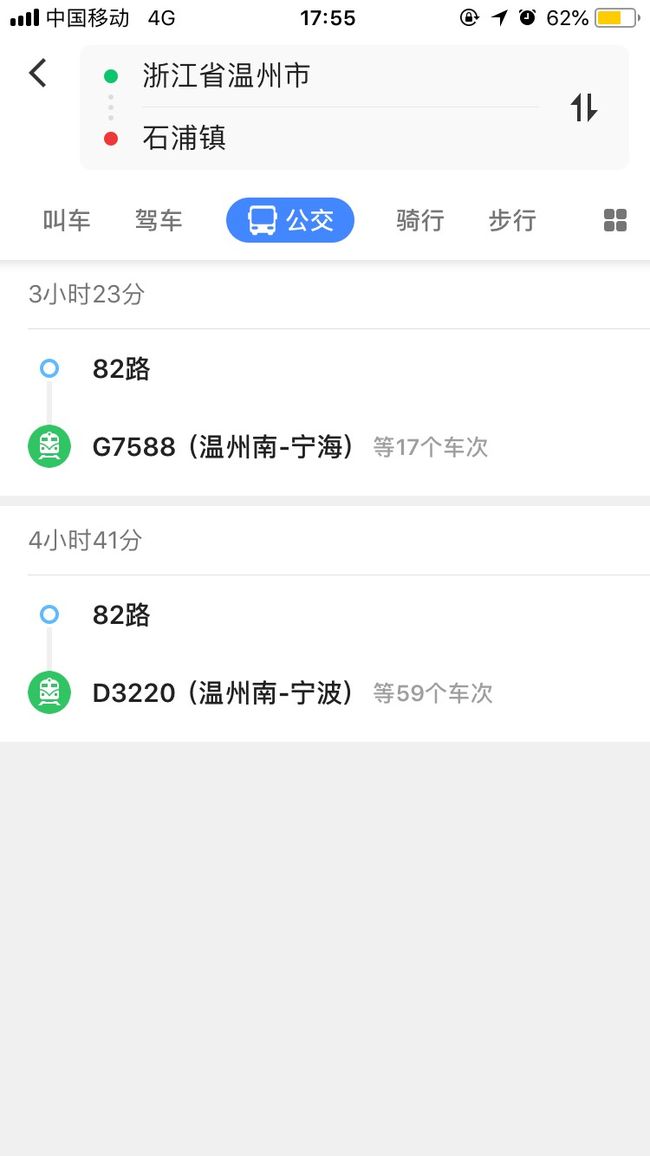Open the 3小时23分 route with G7588

pos(325,380)
